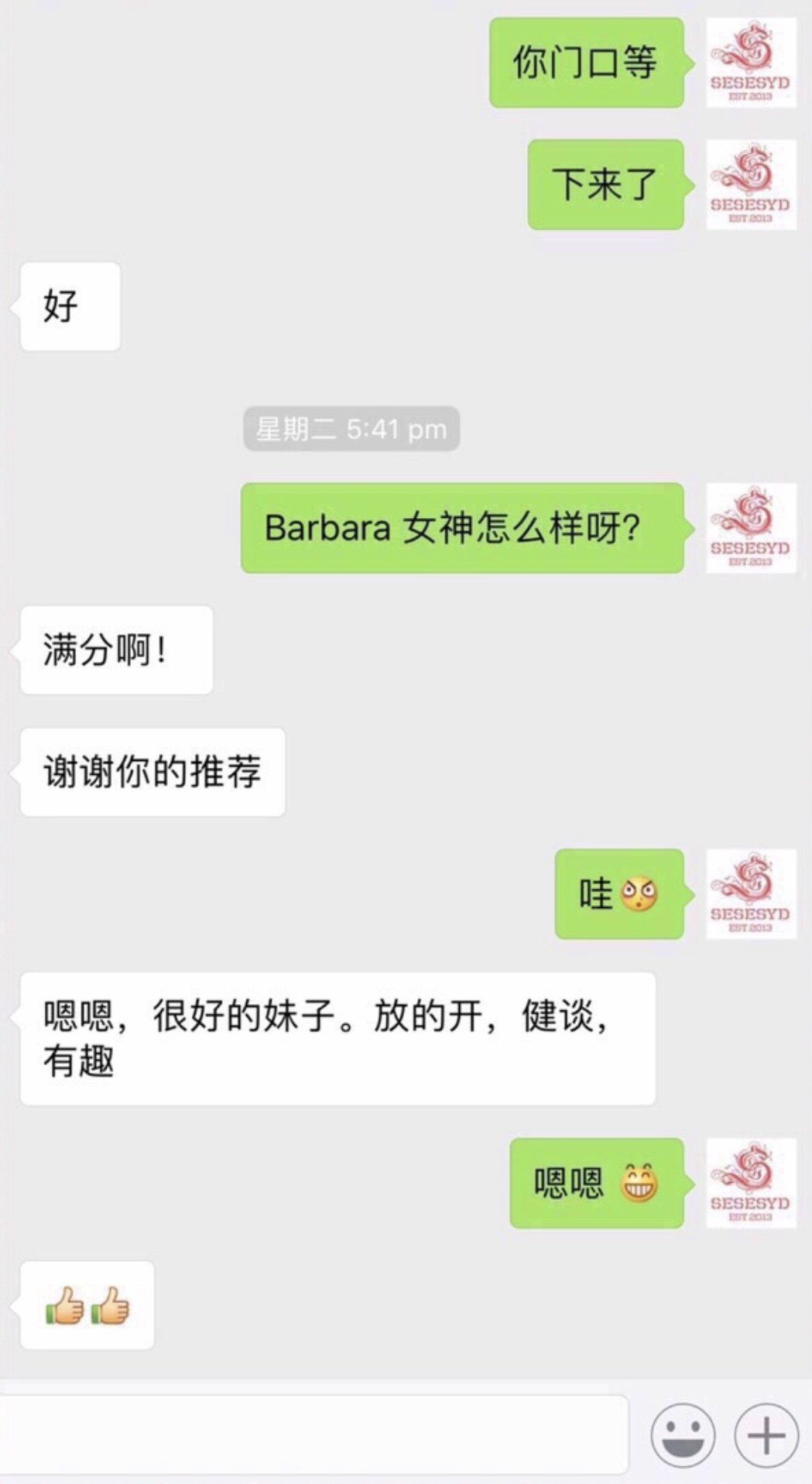Open sender's avatar beside the Barbara message
This screenshot has height=1484, width=812.
point(751,528)
